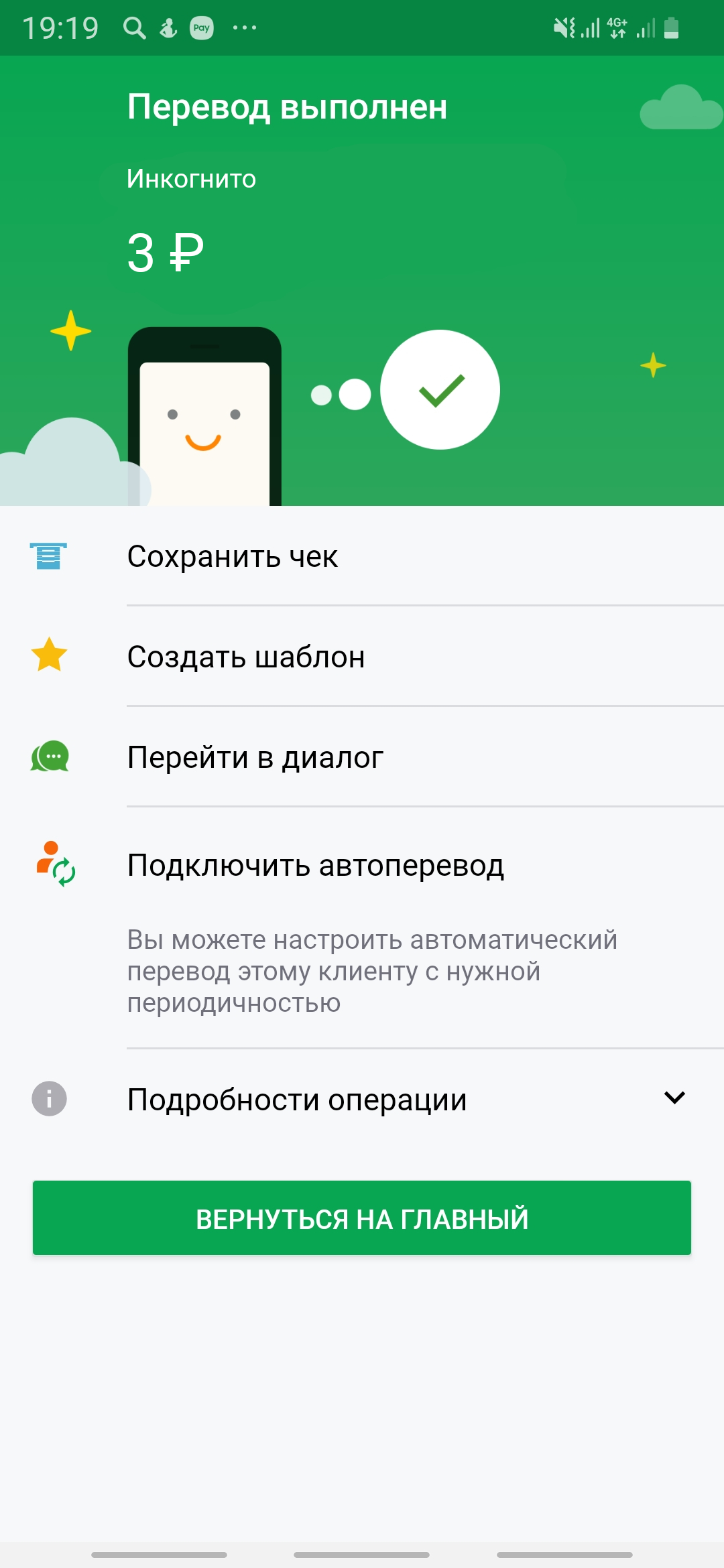
Task: Go to dialog via Перейти в диалог
Action: coord(255,757)
